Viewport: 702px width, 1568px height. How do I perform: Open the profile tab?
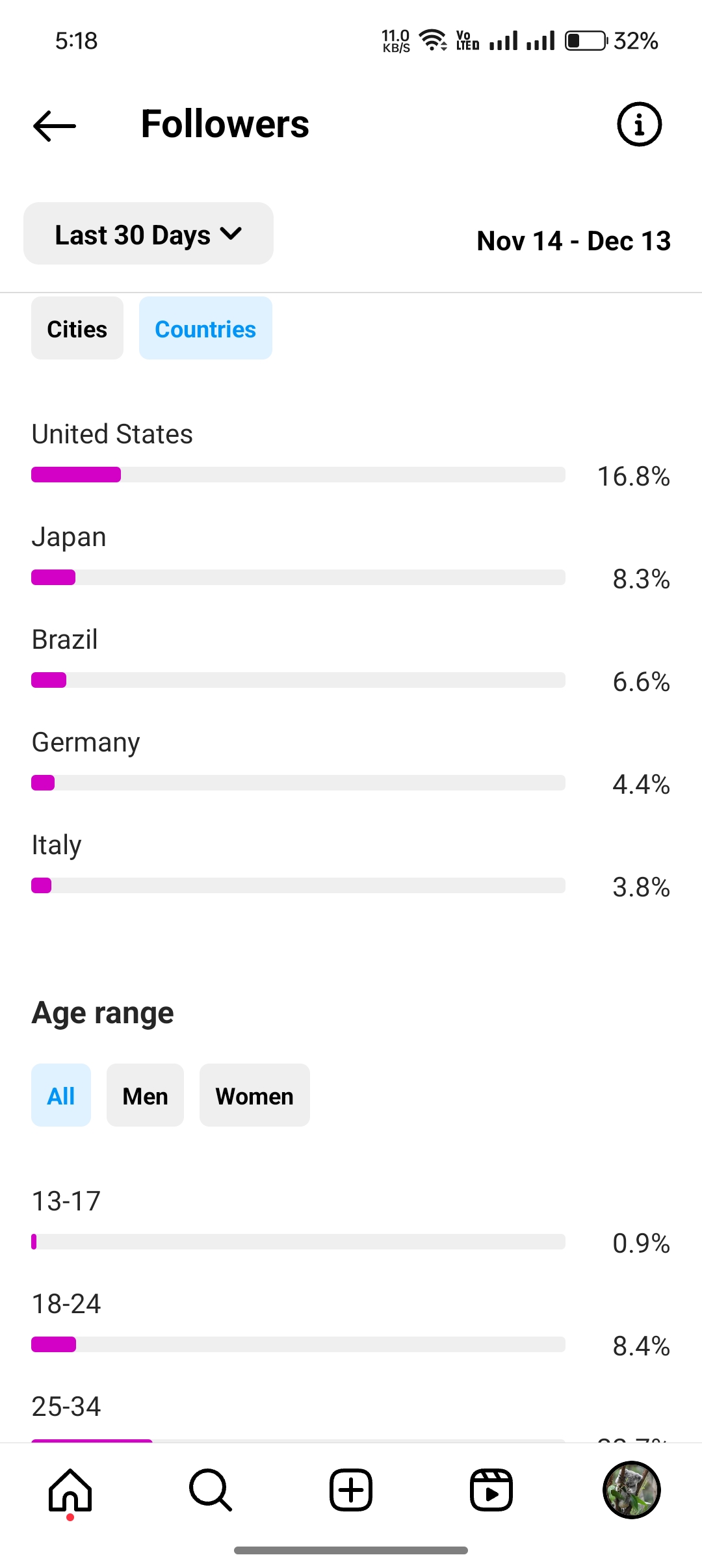pyautogui.click(x=632, y=1490)
